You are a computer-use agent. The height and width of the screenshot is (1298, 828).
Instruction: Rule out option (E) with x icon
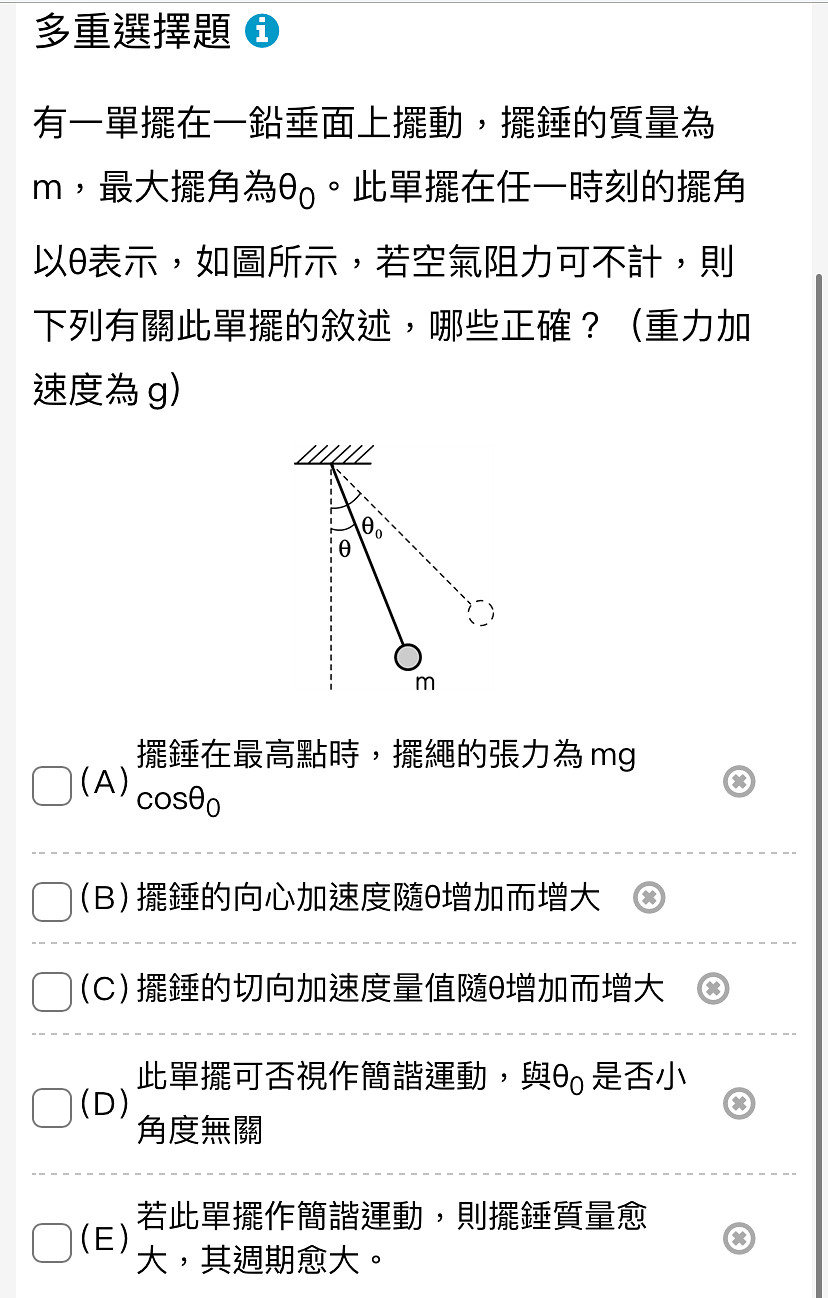click(738, 1239)
